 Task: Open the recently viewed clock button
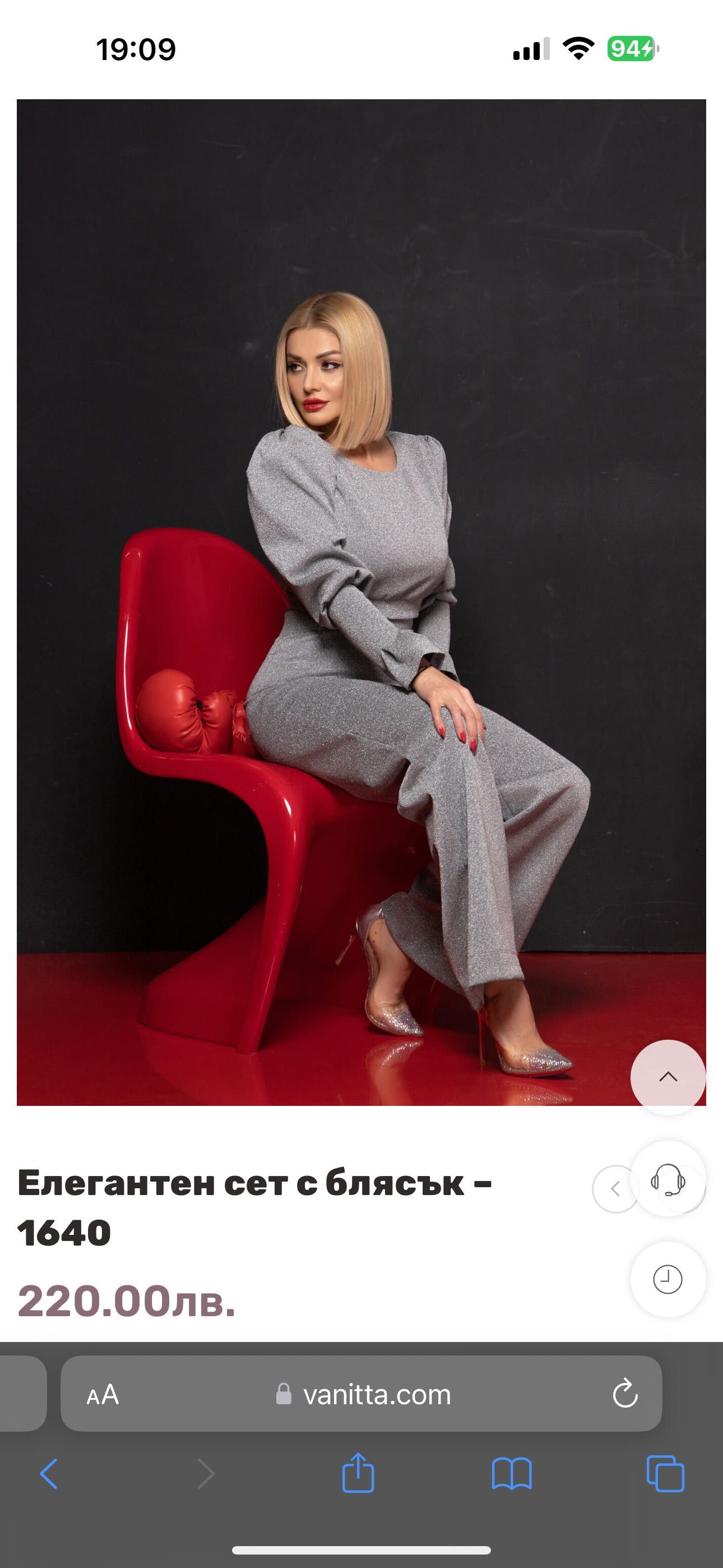pyautogui.click(x=668, y=1279)
